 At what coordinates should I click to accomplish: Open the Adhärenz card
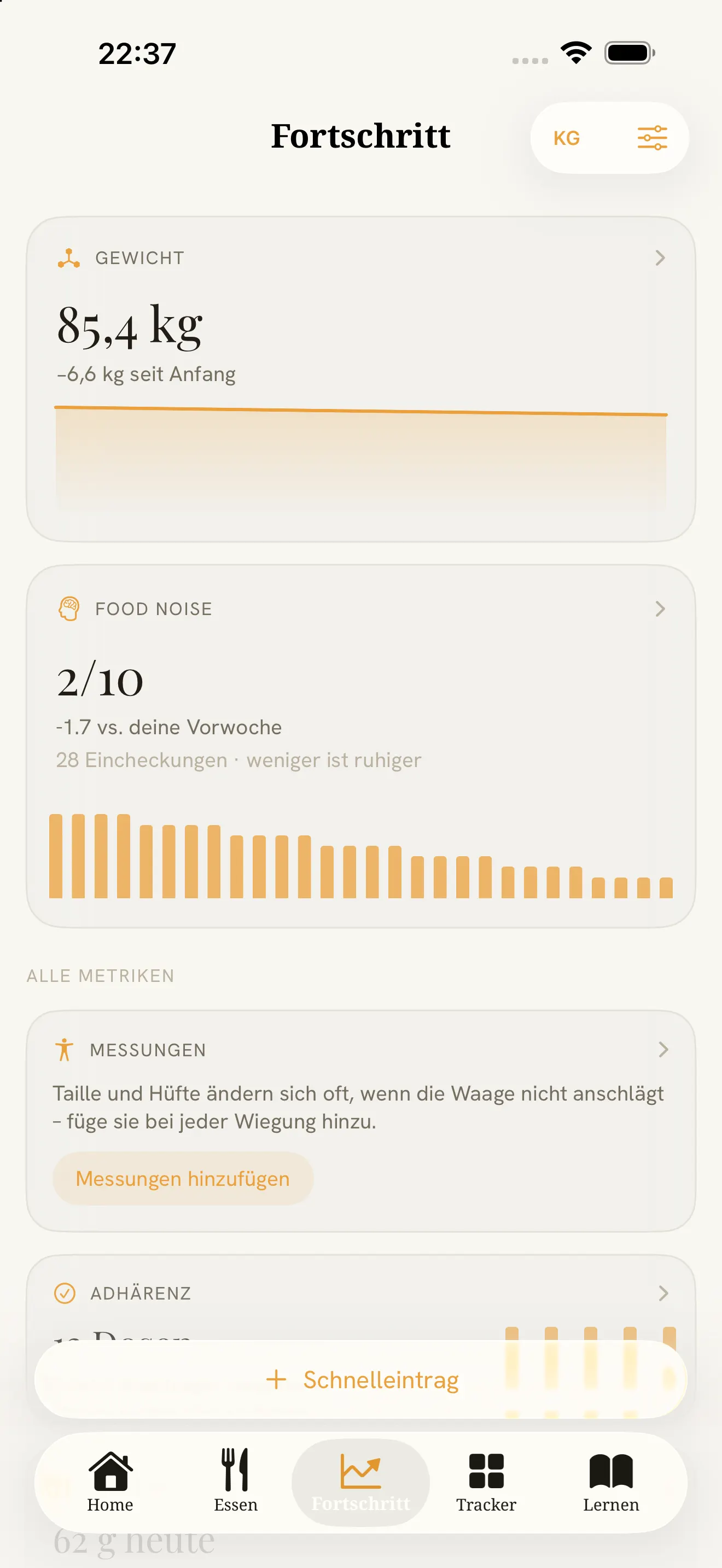click(x=361, y=1293)
